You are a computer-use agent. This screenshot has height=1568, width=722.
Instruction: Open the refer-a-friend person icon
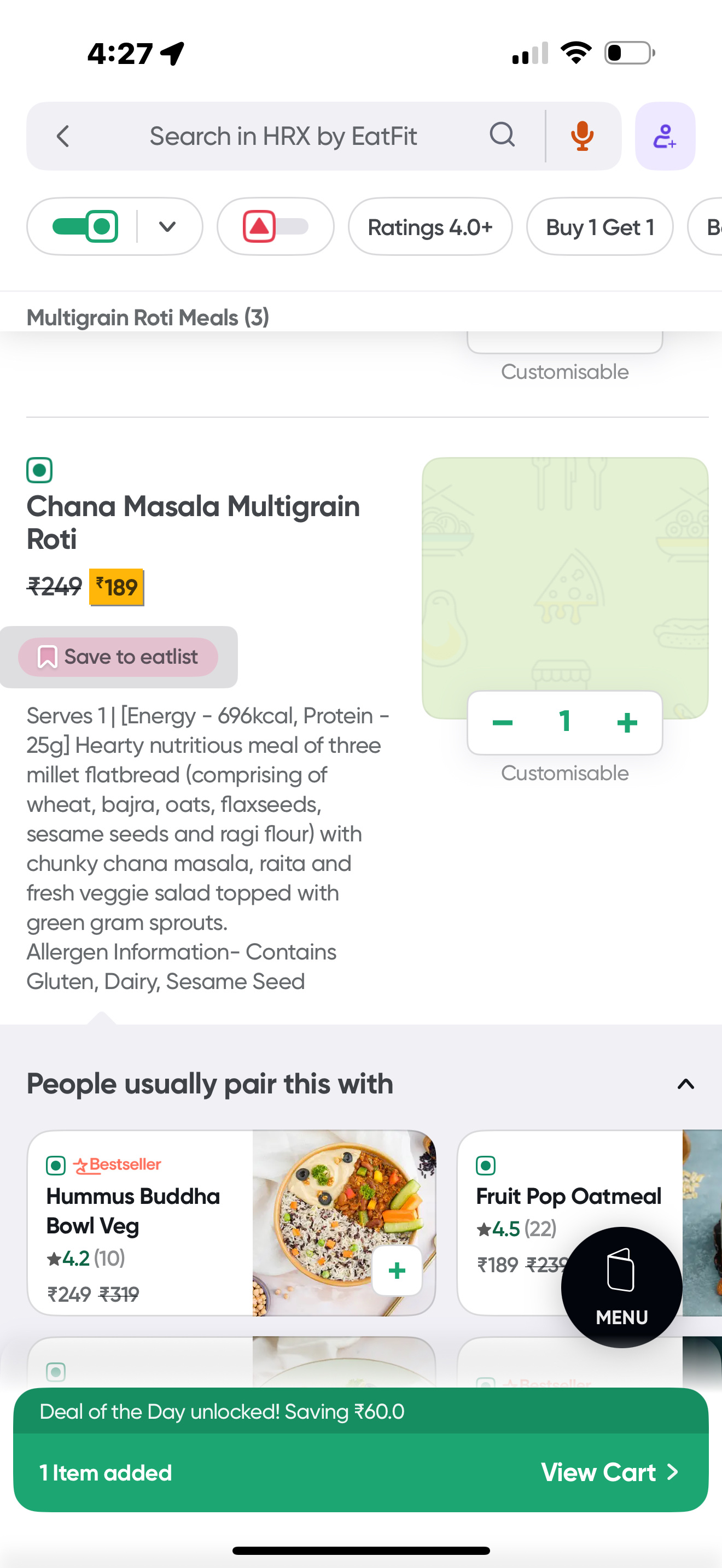[664, 136]
